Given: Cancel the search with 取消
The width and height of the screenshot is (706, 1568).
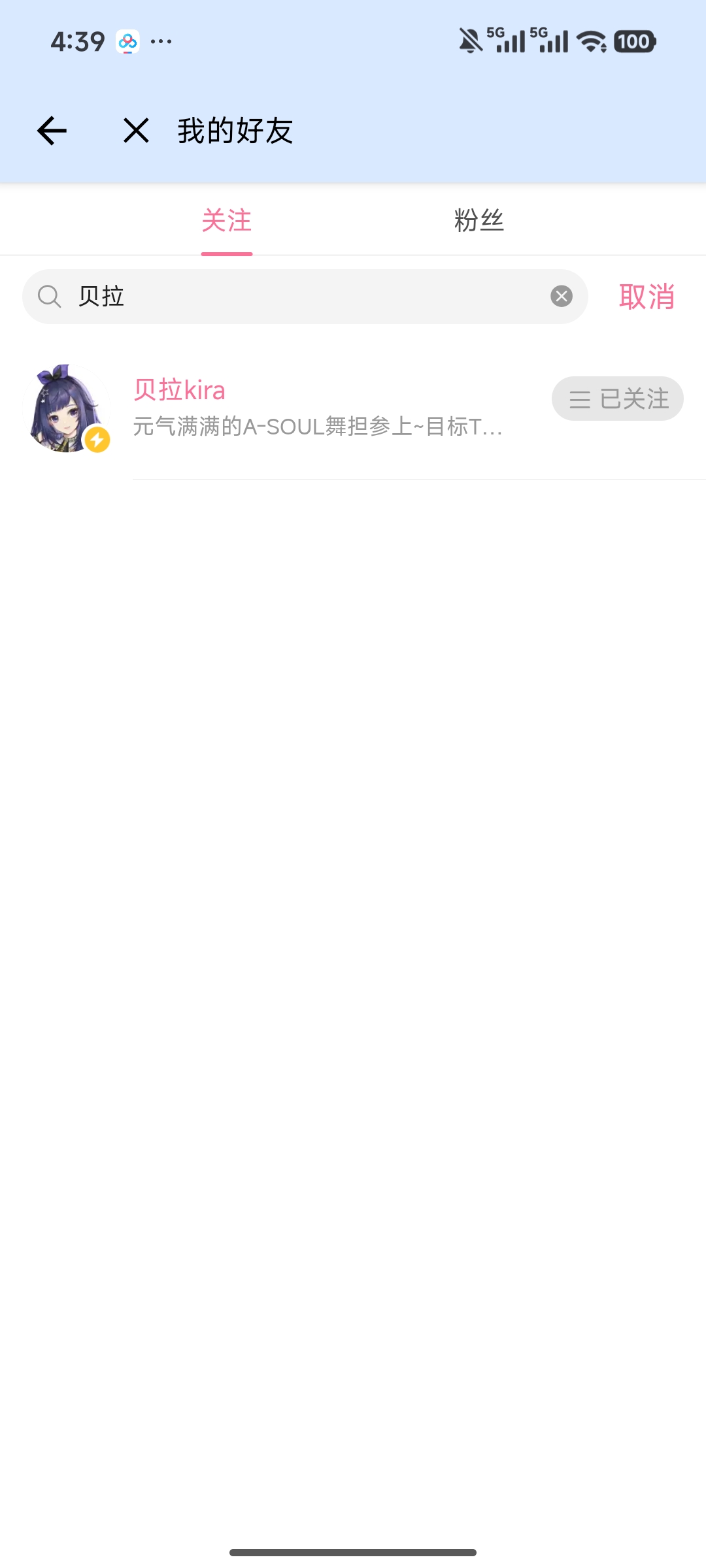Looking at the screenshot, I should (647, 297).
